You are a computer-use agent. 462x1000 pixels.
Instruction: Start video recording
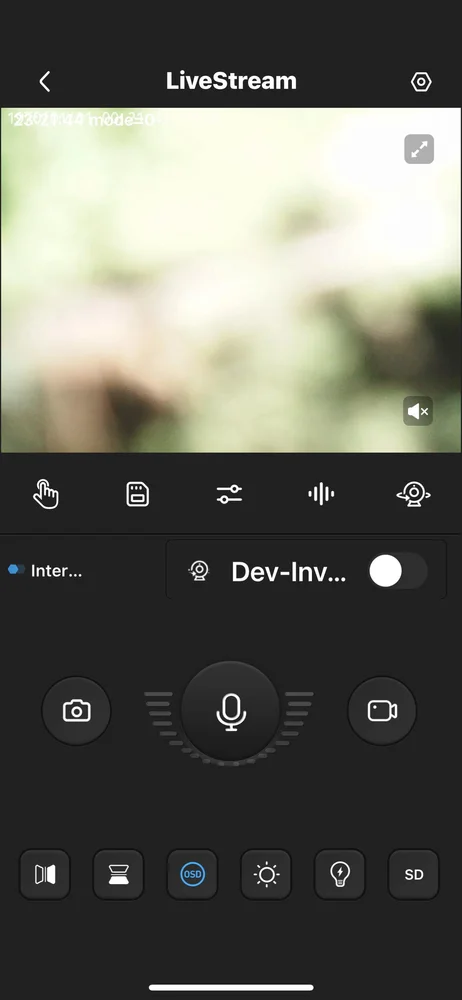point(382,710)
